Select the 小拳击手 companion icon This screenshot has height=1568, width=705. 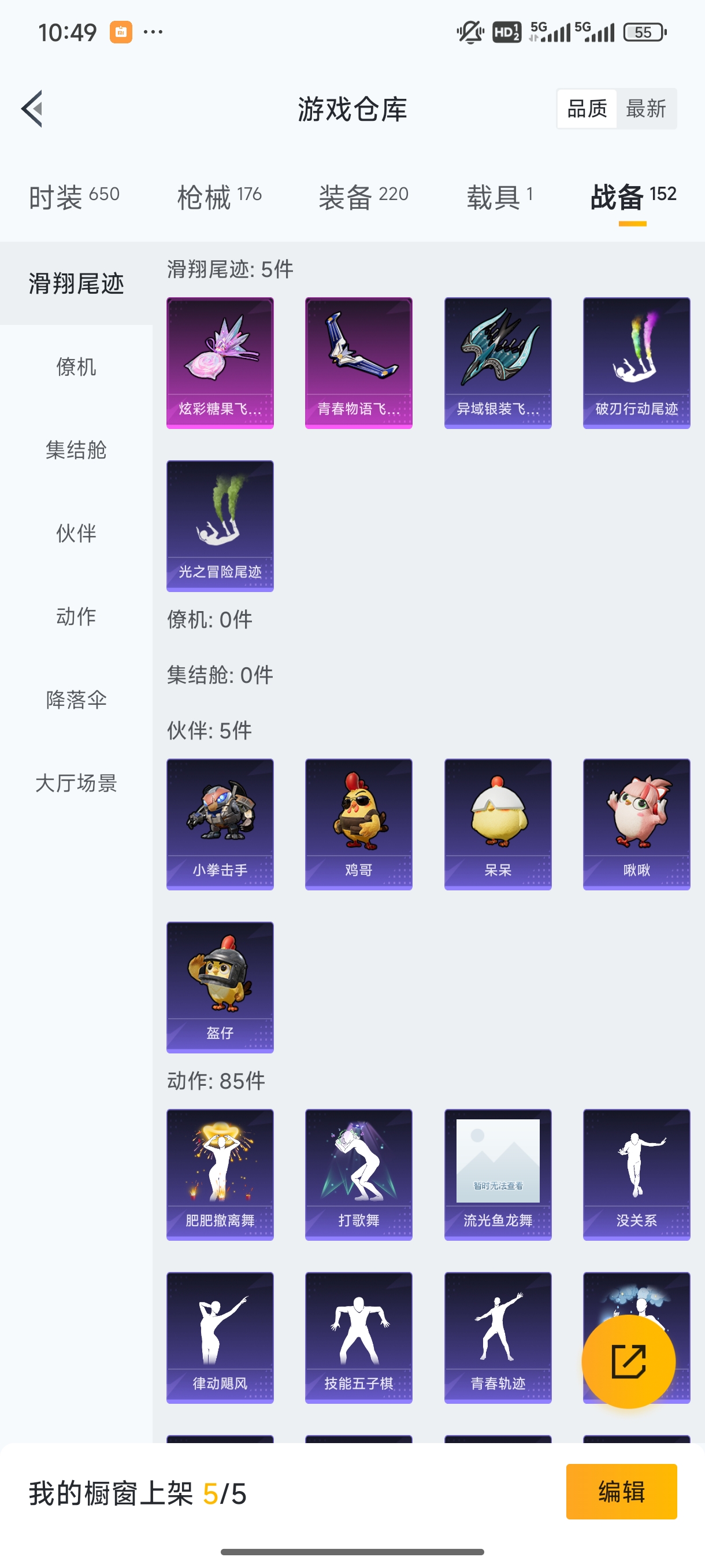pyautogui.click(x=220, y=825)
